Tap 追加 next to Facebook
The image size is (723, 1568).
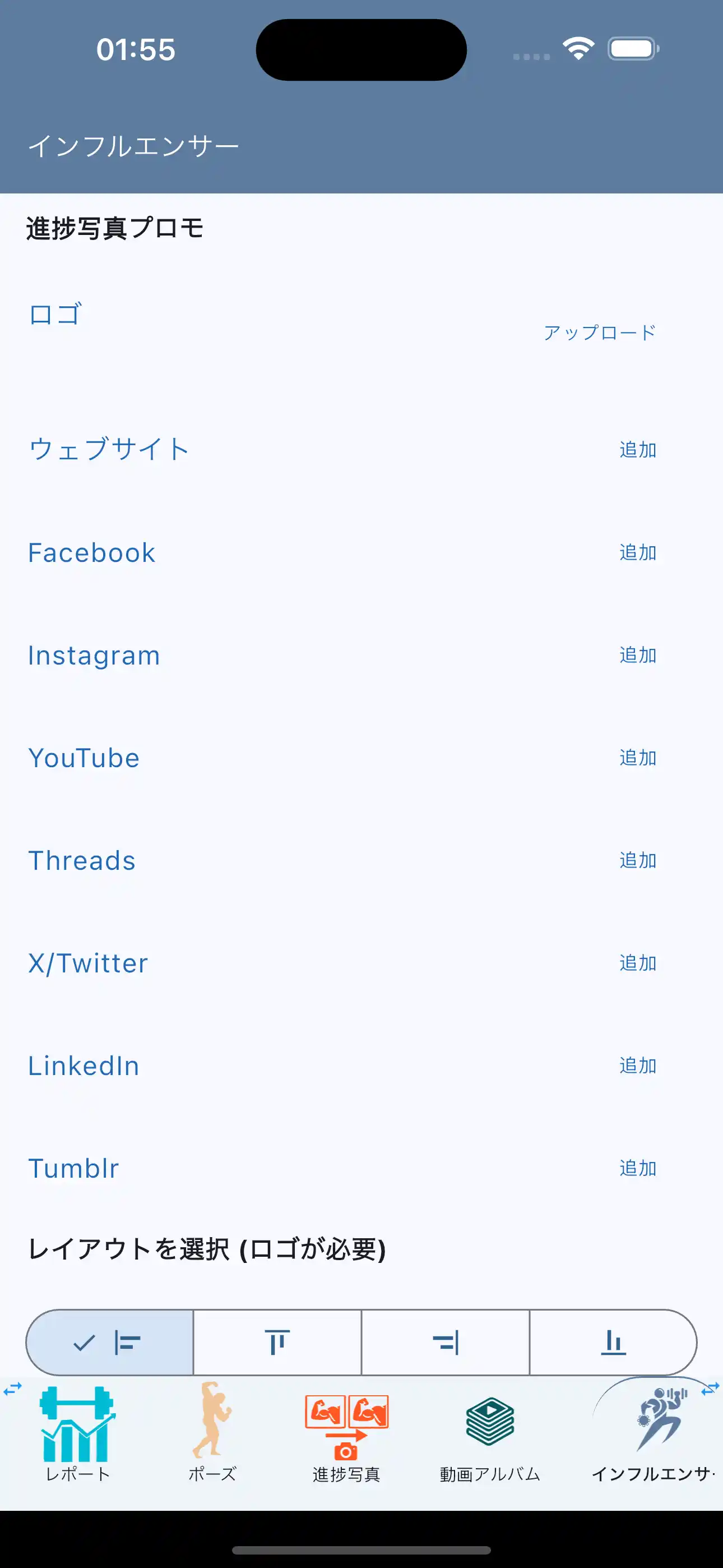click(637, 553)
